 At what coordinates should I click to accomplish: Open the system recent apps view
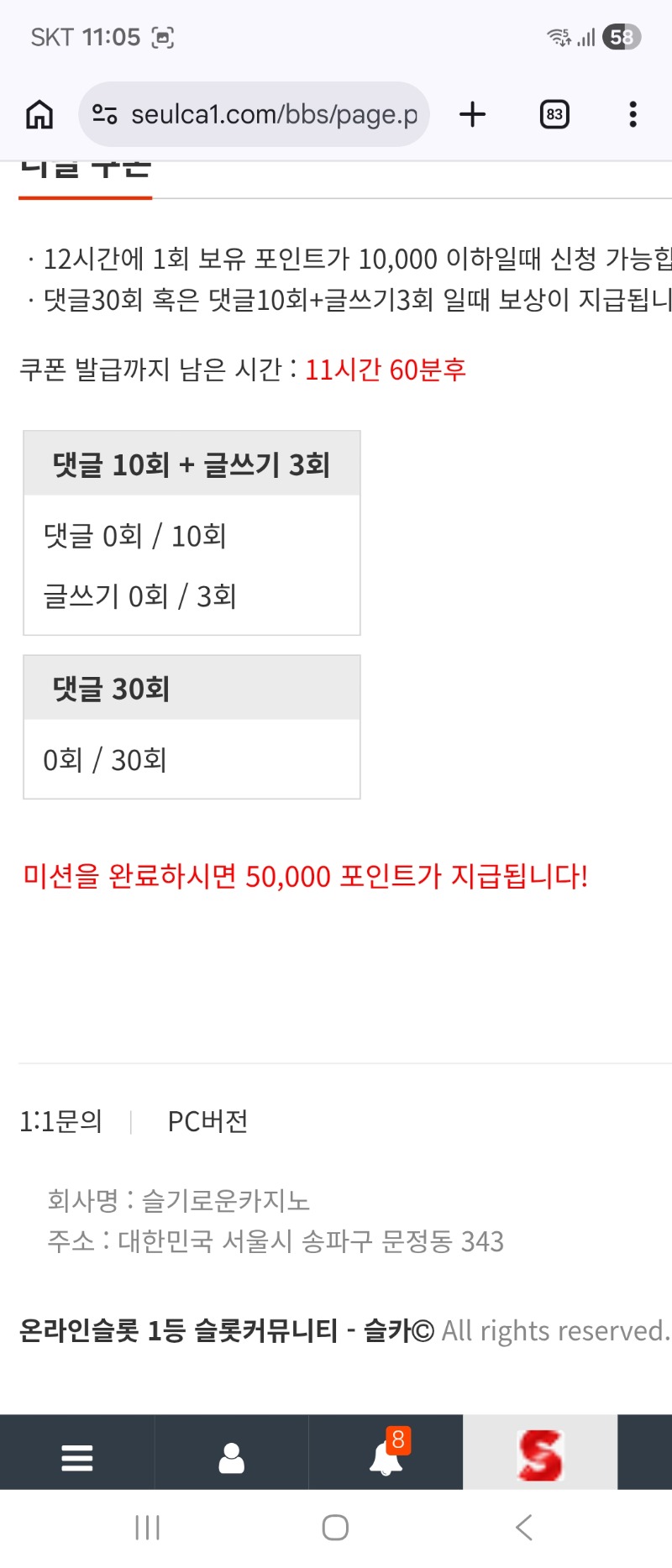(148, 1527)
